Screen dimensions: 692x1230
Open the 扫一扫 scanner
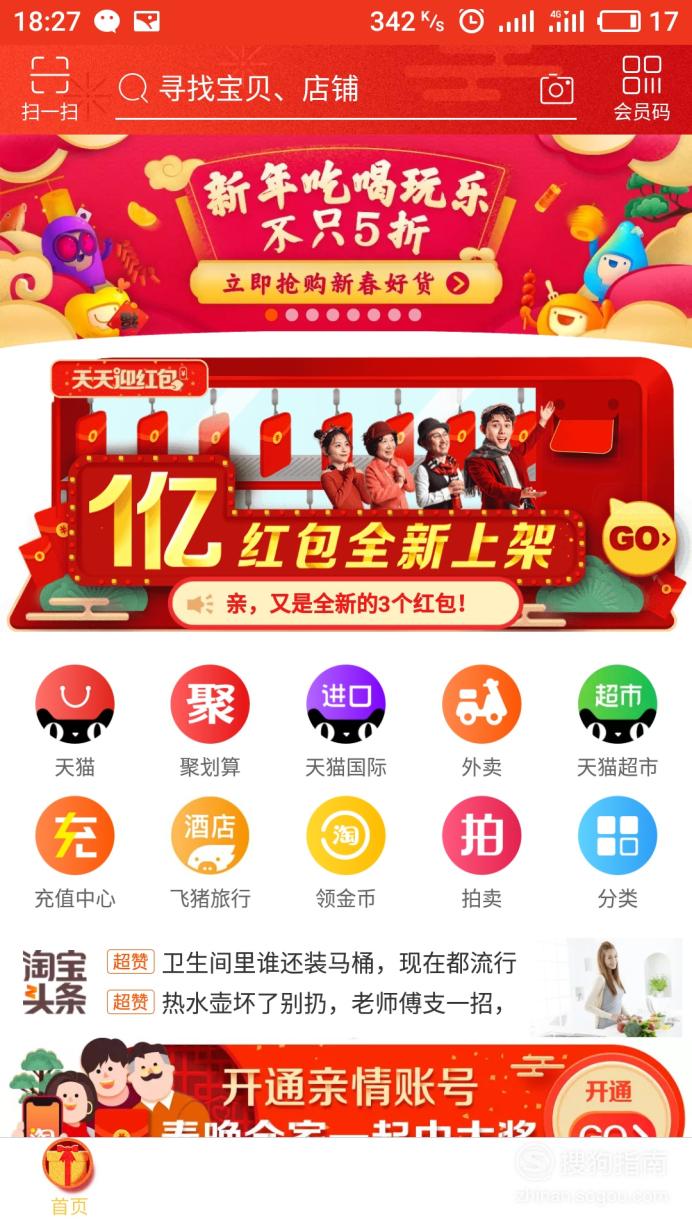coord(49,89)
